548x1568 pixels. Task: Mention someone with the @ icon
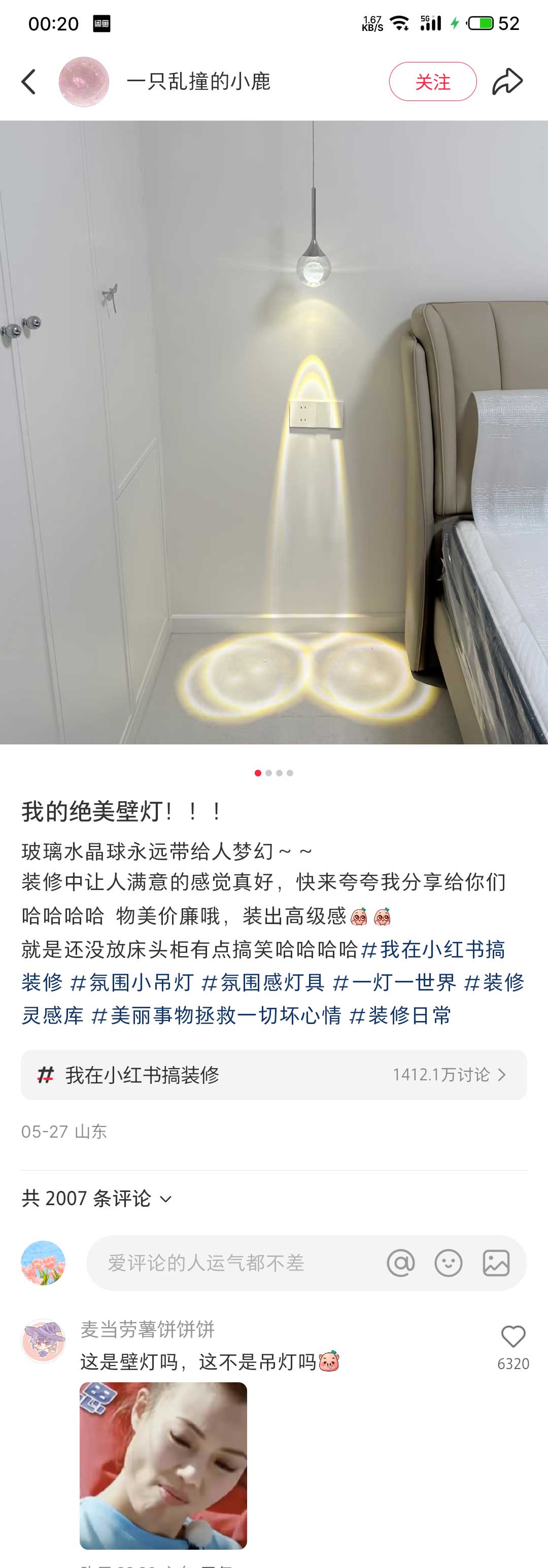pyautogui.click(x=401, y=1263)
